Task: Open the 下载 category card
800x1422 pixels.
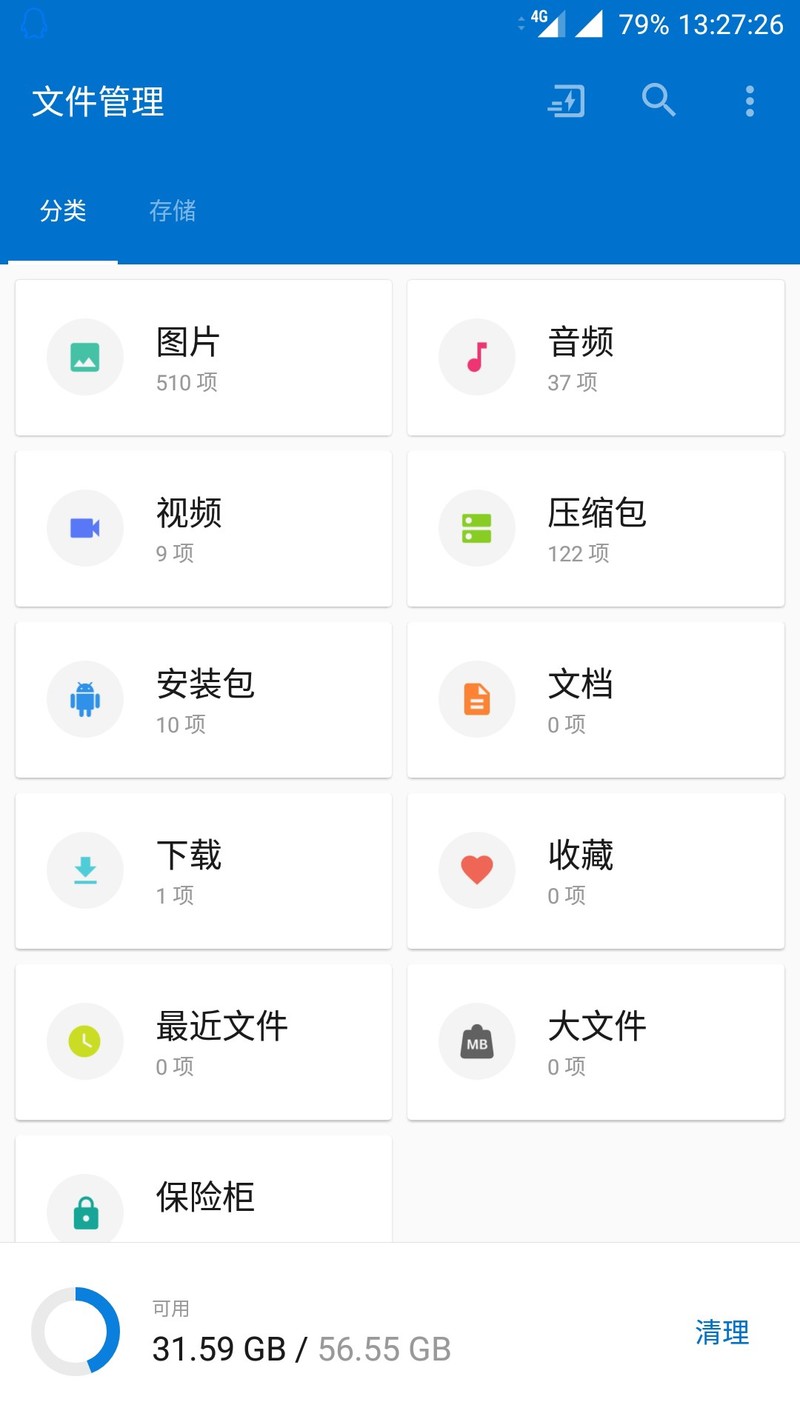Action: pos(203,871)
